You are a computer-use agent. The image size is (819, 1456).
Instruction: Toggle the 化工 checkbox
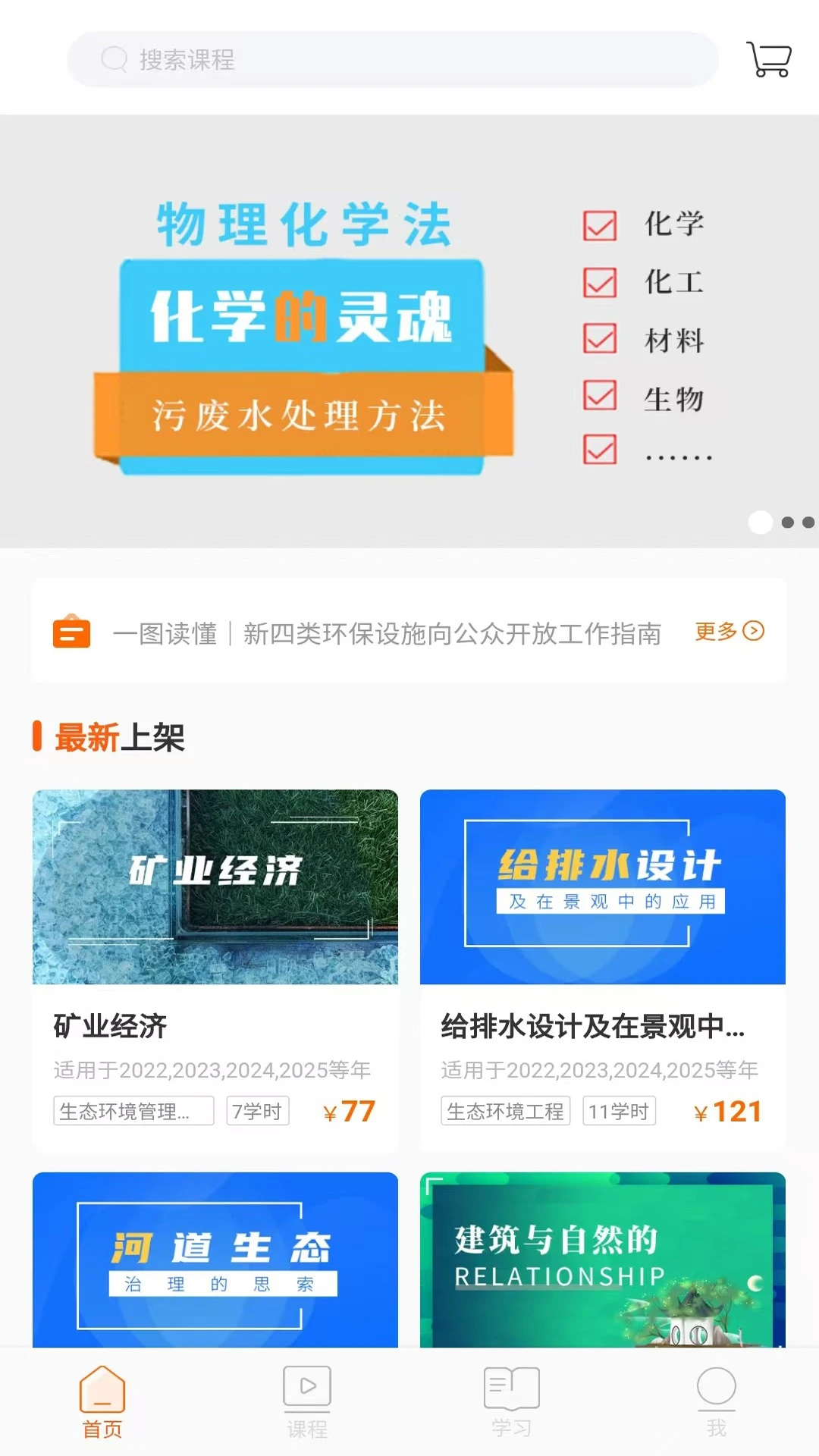599,284
